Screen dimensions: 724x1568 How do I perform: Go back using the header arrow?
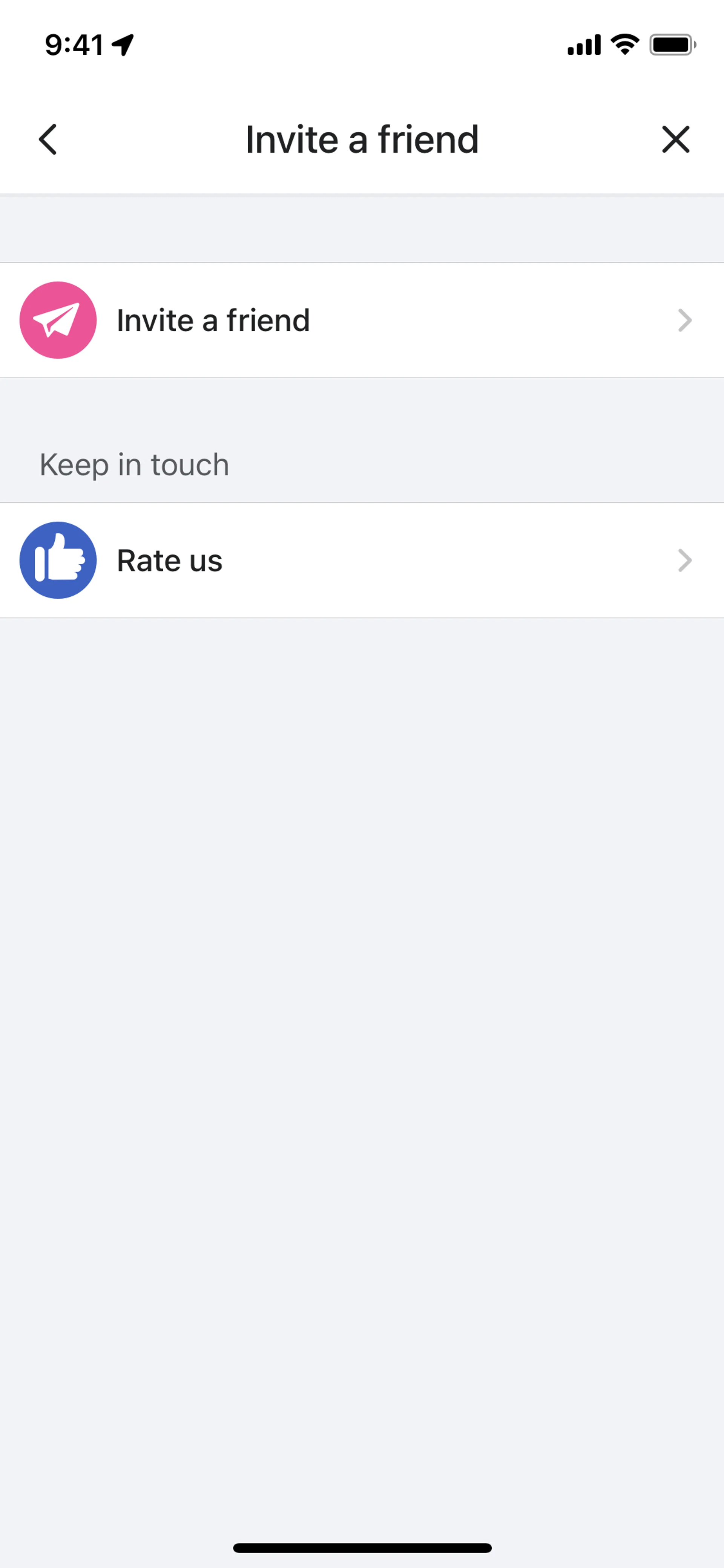[48, 140]
